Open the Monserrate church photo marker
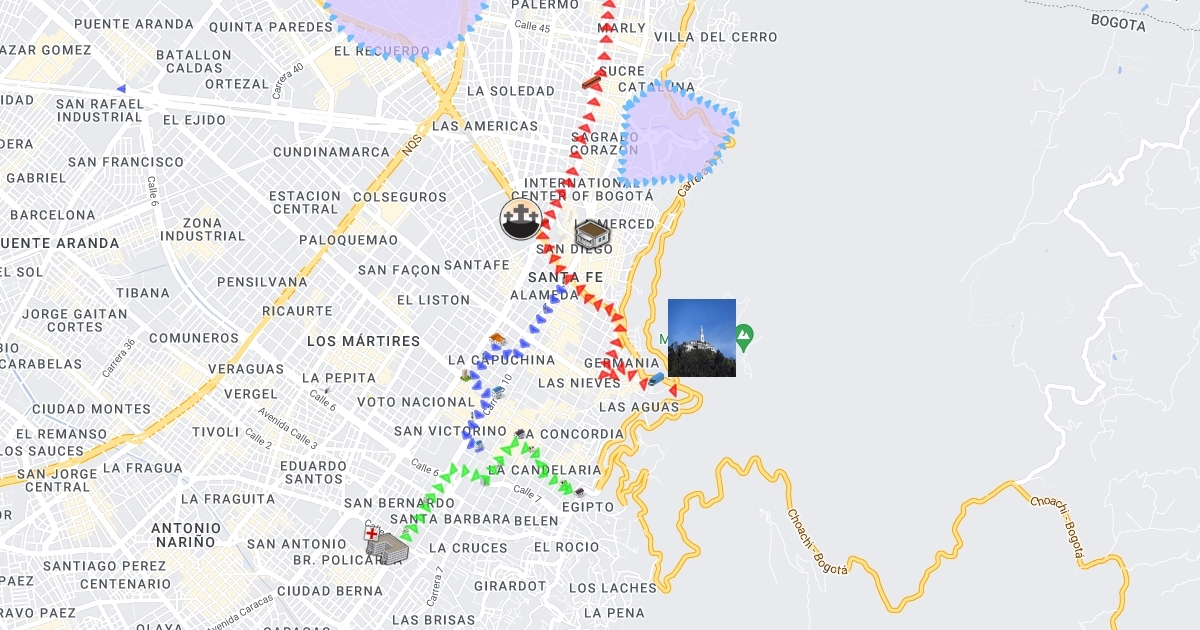The height and width of the screenshot is (630, 1200). pos(701,338)
